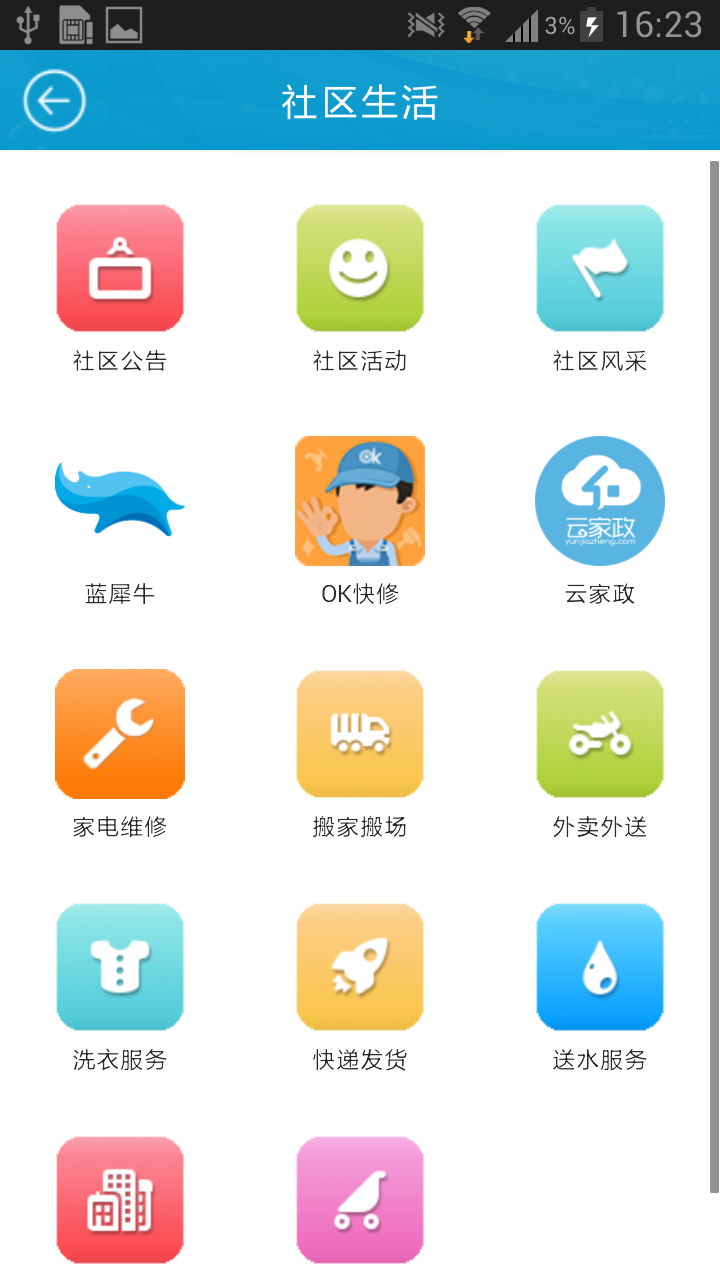Select the pink stroller icon at bottom
Screen dimensions: 720x1280
(x=360, y=1199)
